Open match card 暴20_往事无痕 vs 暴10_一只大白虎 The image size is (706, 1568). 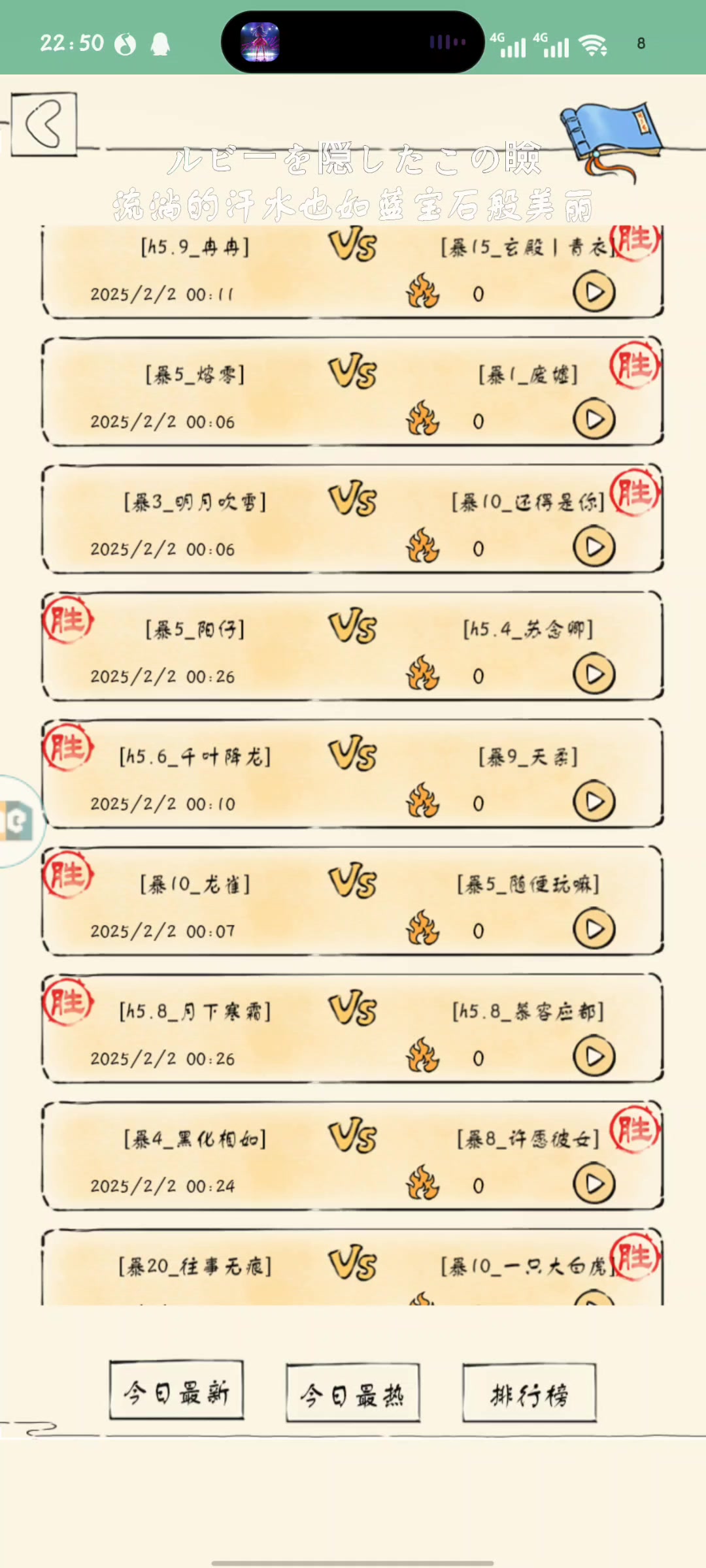pyautogui.click(x=353, y=1267)
